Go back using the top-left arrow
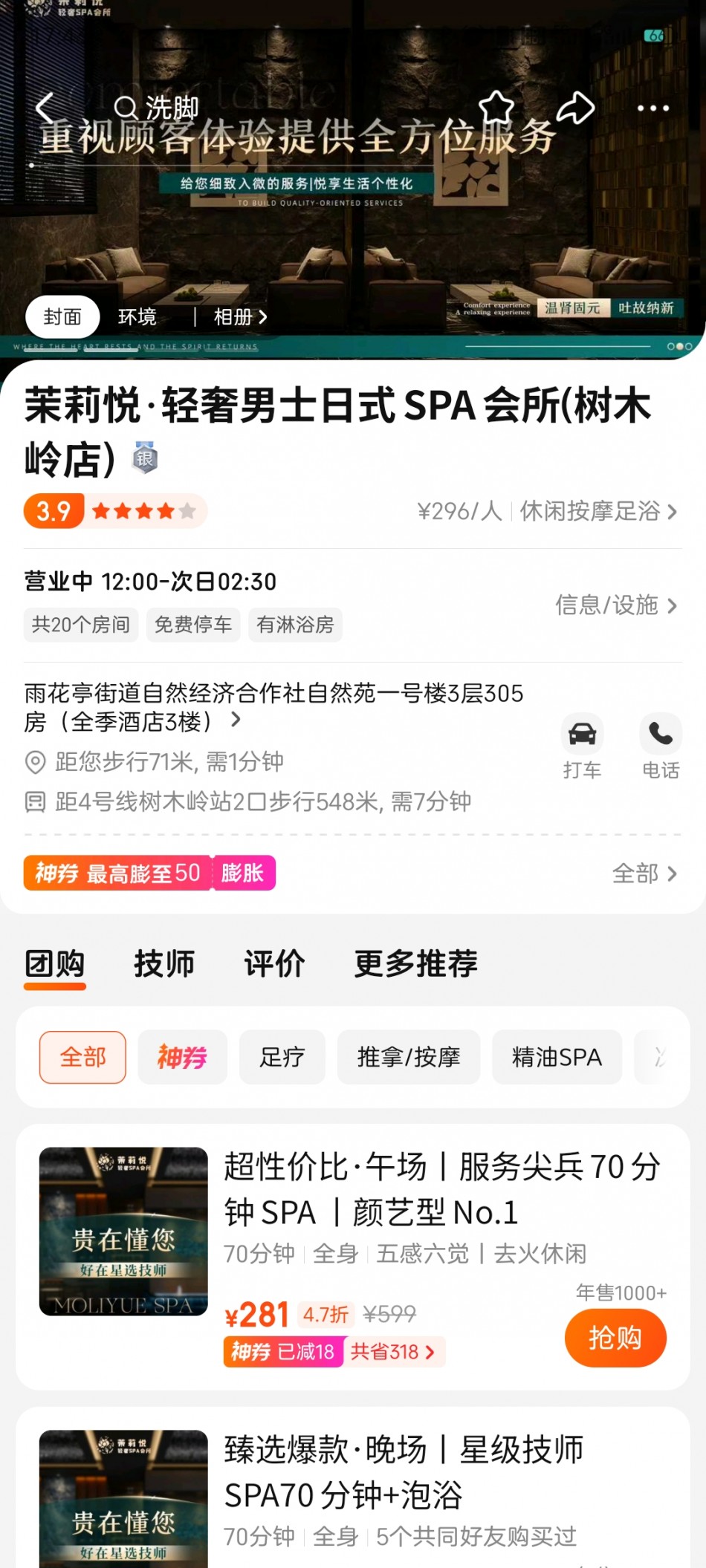The width and height of the screenshot is (706, 1568). [45, 108]
